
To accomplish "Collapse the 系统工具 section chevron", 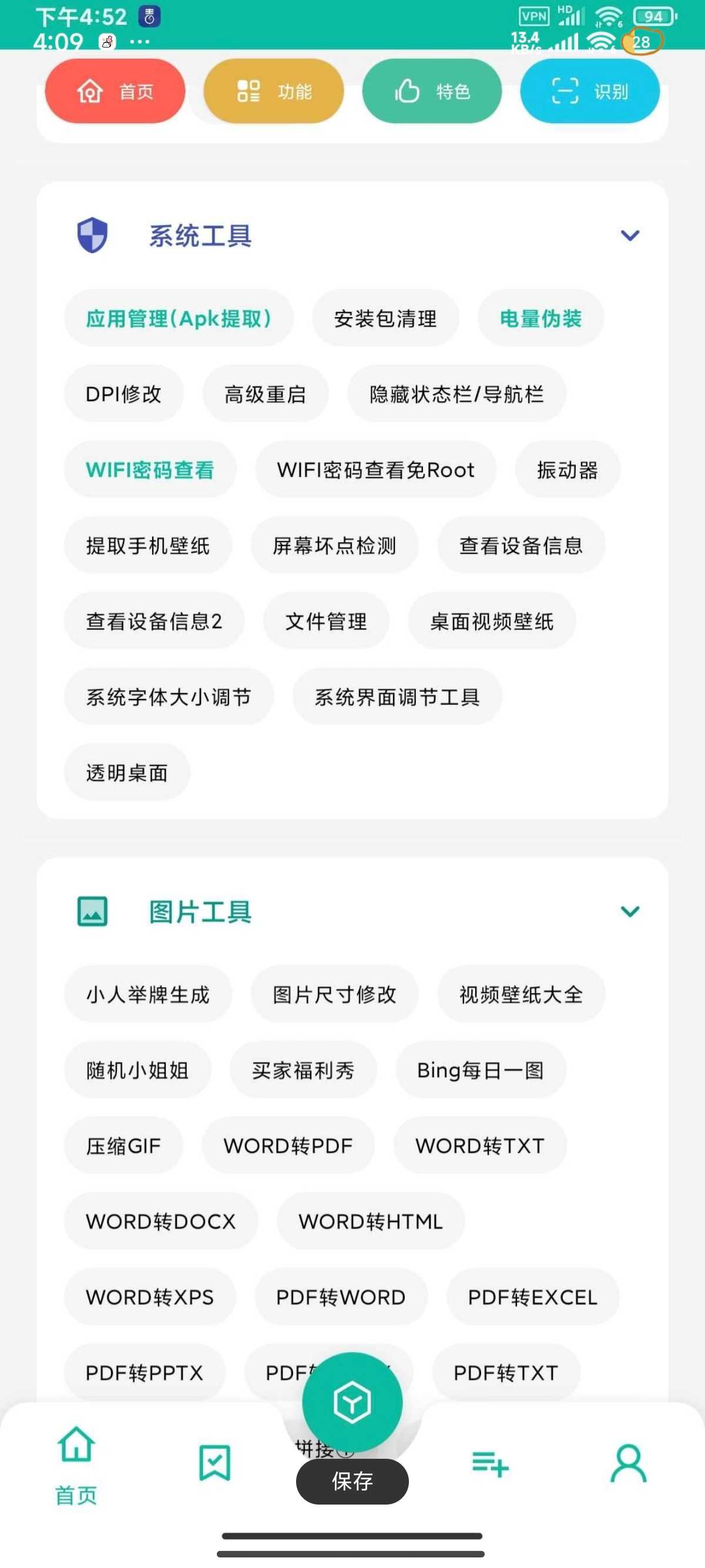I will click(x=630, y=235).
